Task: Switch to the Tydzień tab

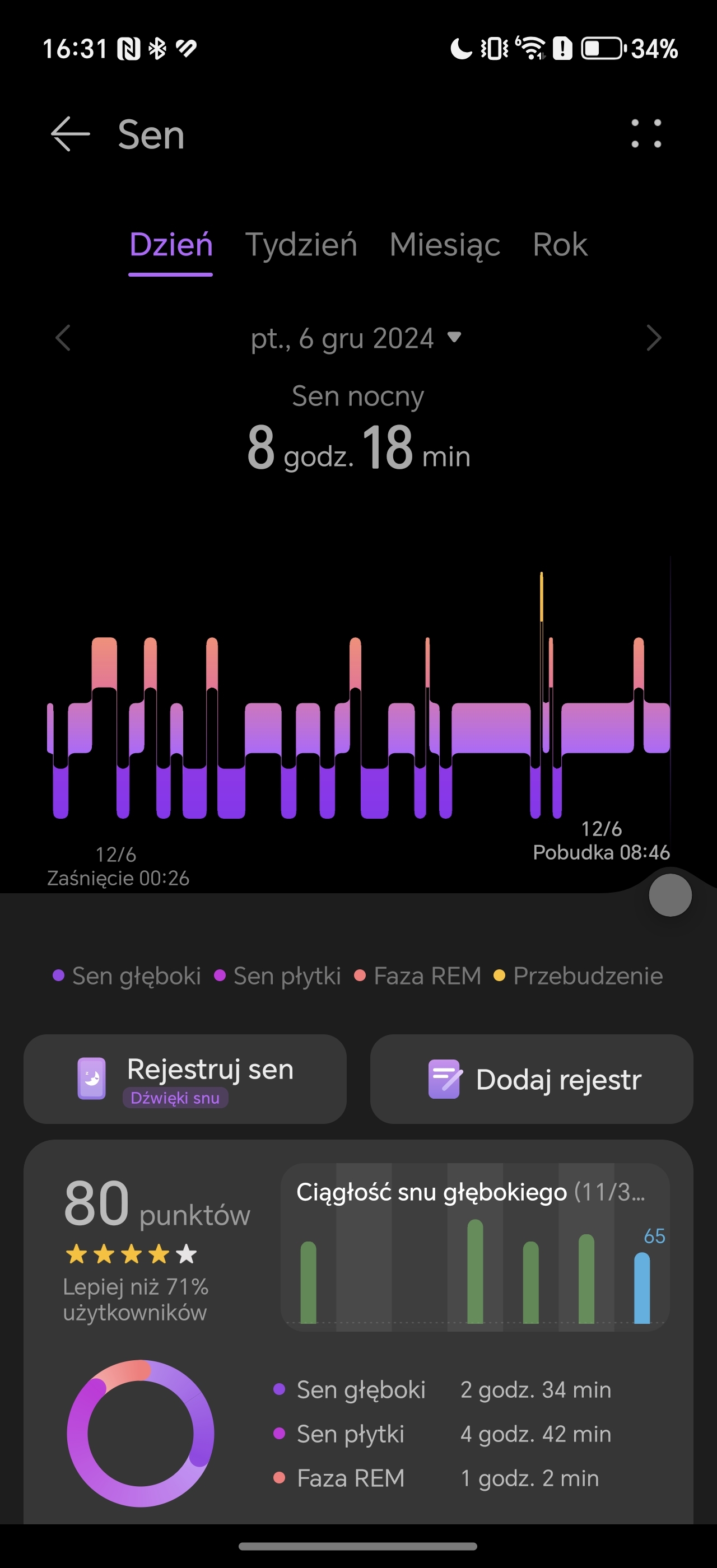Action: pyautogui.click(x=301, y=245)
